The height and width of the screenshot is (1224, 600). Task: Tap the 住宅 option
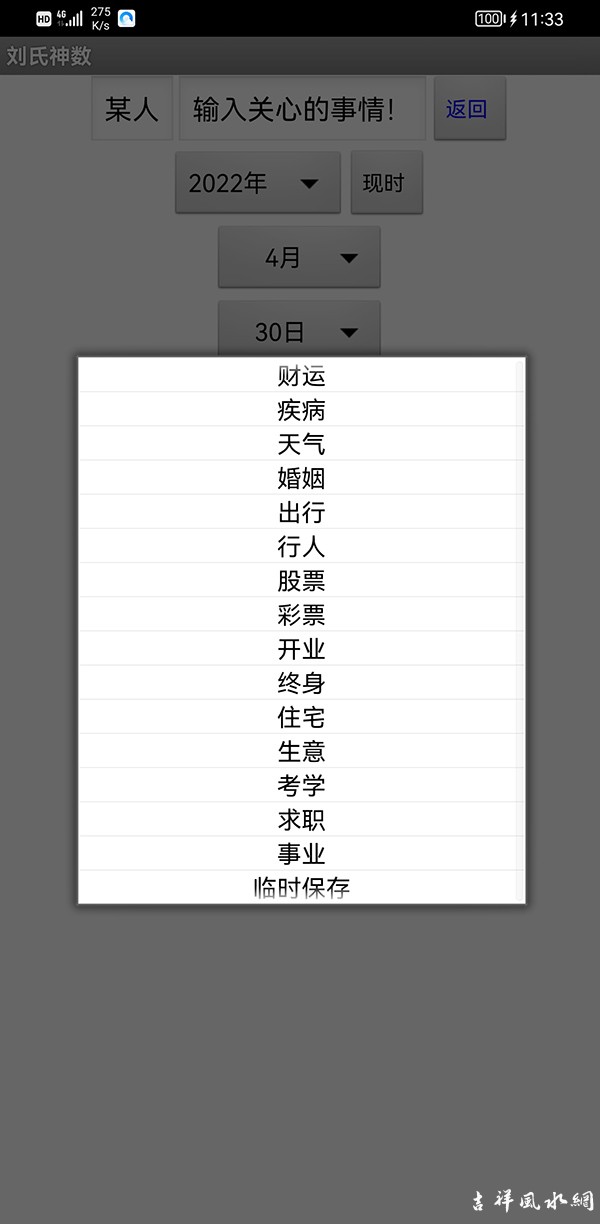click(x=301, y=717)
